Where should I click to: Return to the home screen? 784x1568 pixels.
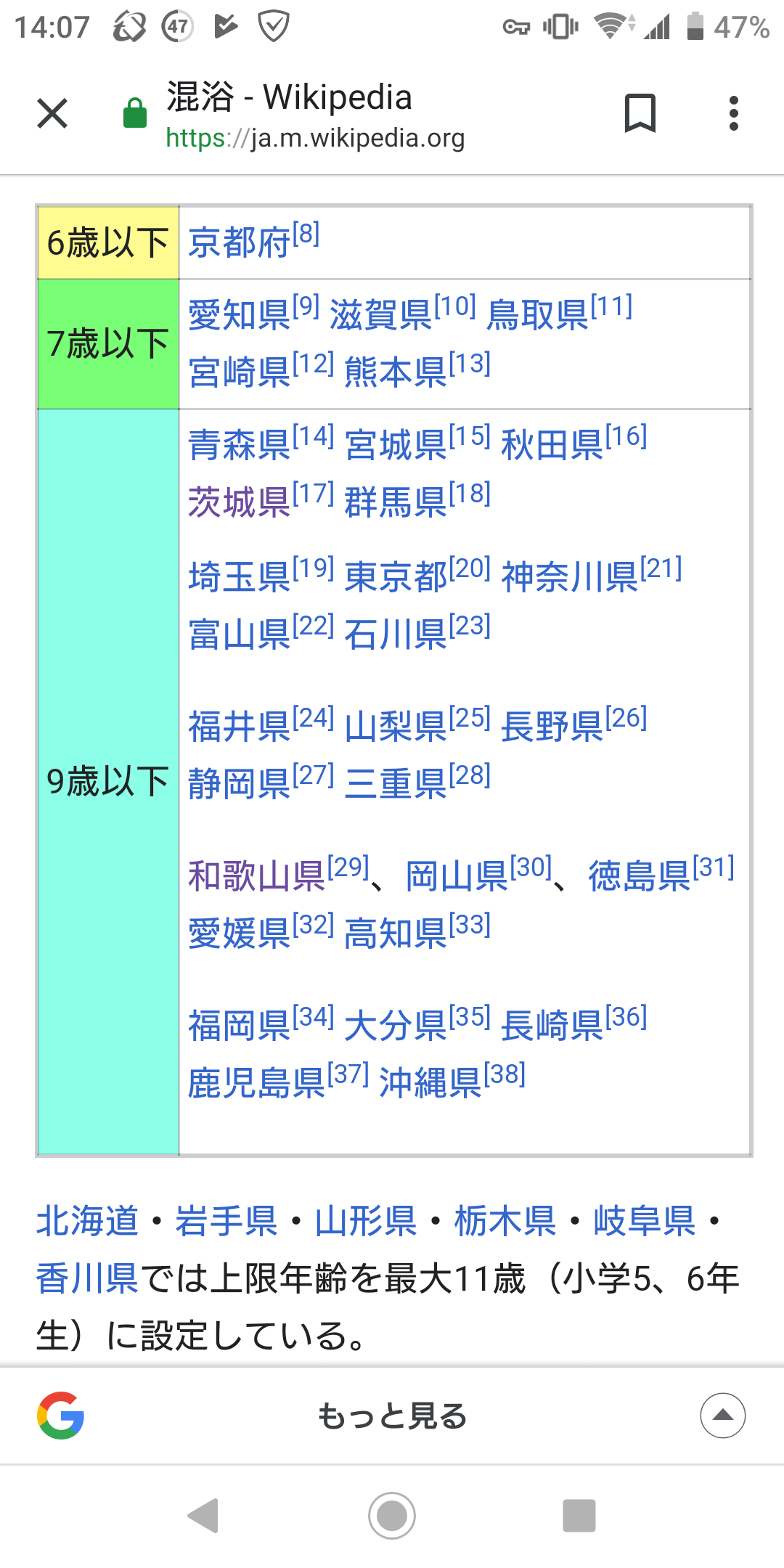(x=392, y=1515)
